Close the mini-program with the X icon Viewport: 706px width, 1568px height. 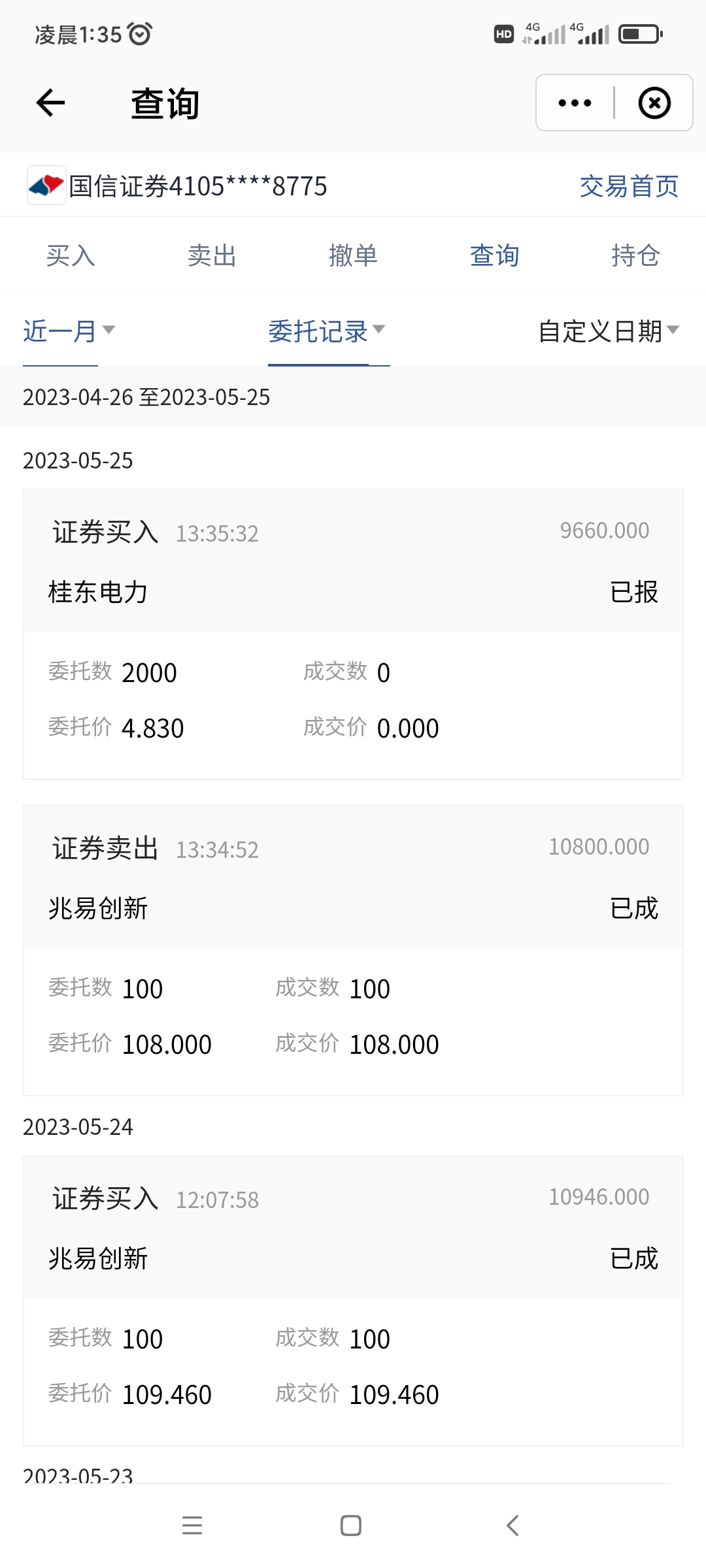pyautogui.click(x=654, y=103)
